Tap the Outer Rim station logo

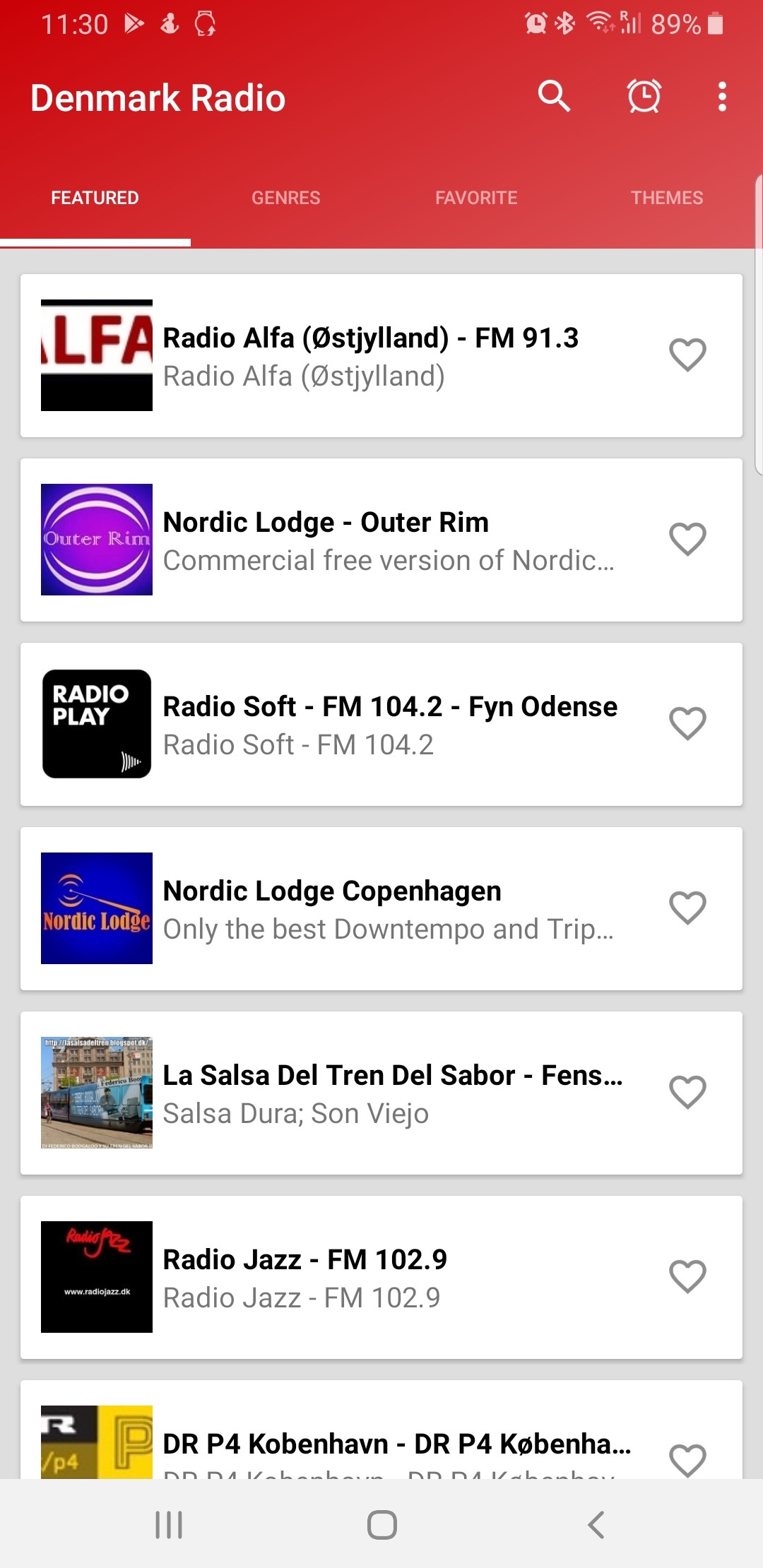96,539
